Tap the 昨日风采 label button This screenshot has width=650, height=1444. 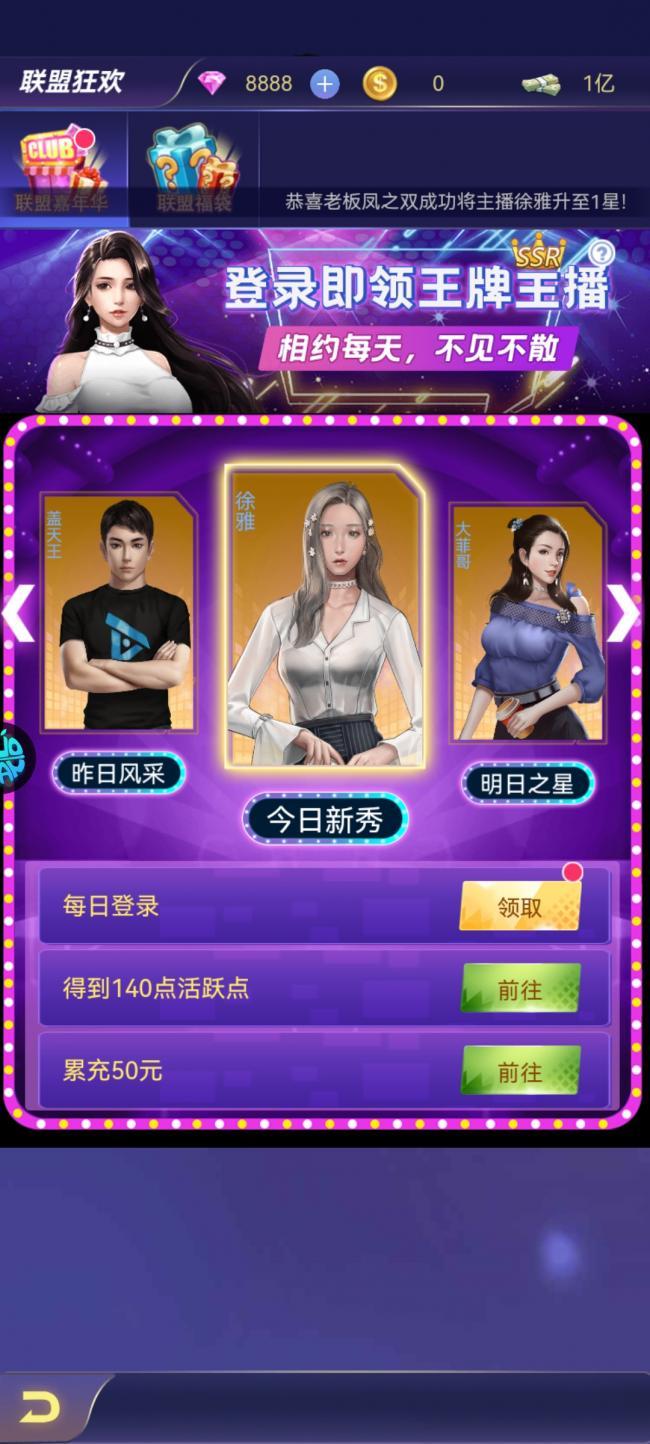click(x=119, y=774)
